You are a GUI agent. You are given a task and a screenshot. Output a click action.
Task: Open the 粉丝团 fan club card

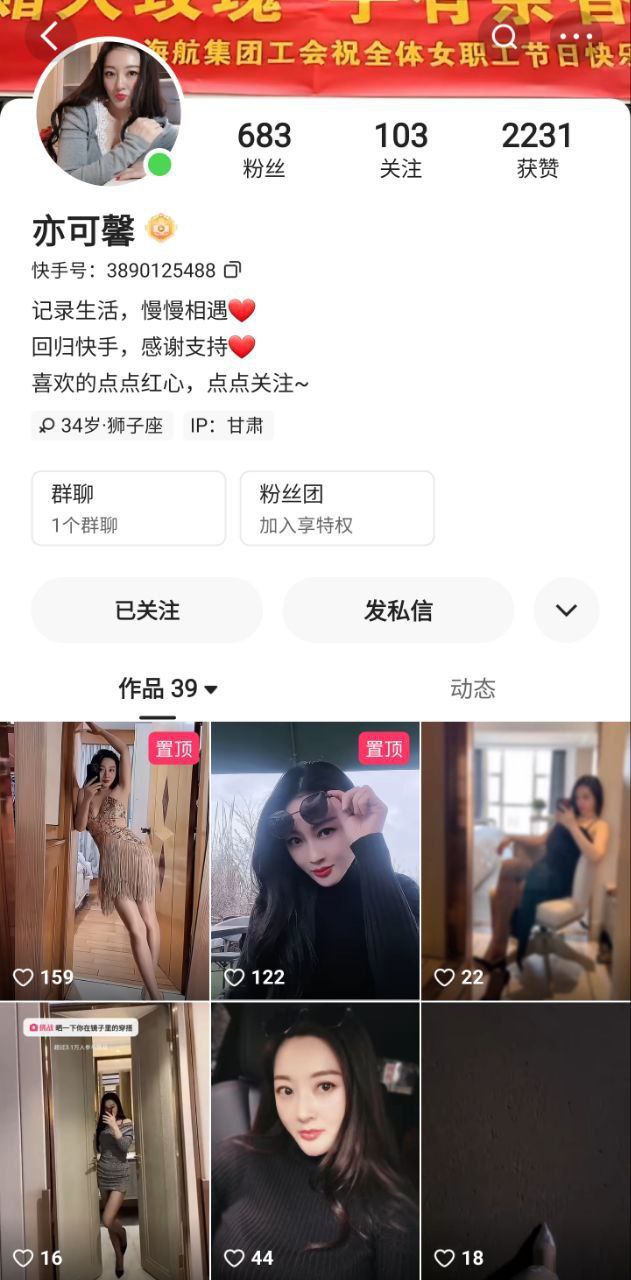pyautogui.click(x=337, y=508)
